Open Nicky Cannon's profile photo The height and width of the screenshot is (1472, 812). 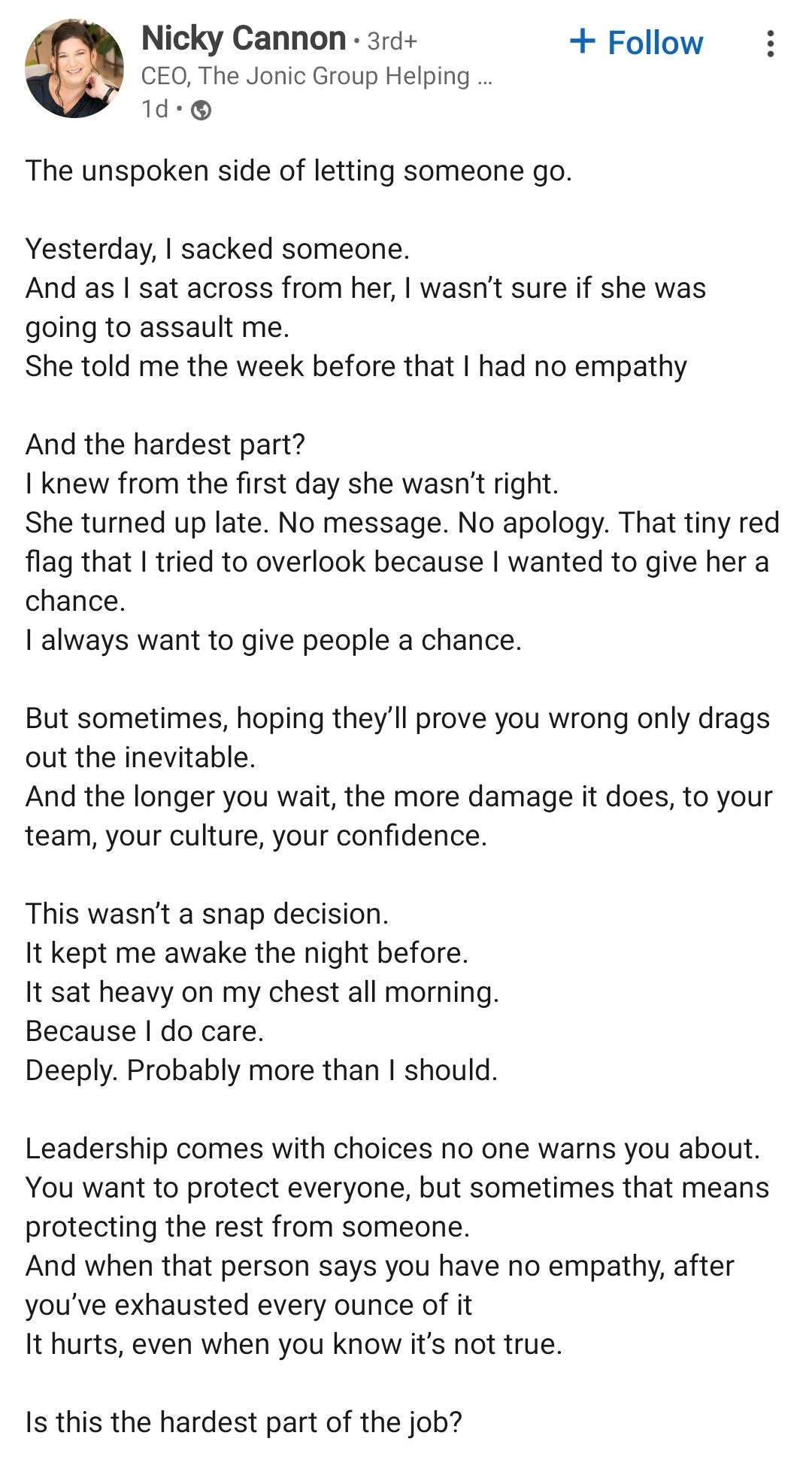(74, 68)
